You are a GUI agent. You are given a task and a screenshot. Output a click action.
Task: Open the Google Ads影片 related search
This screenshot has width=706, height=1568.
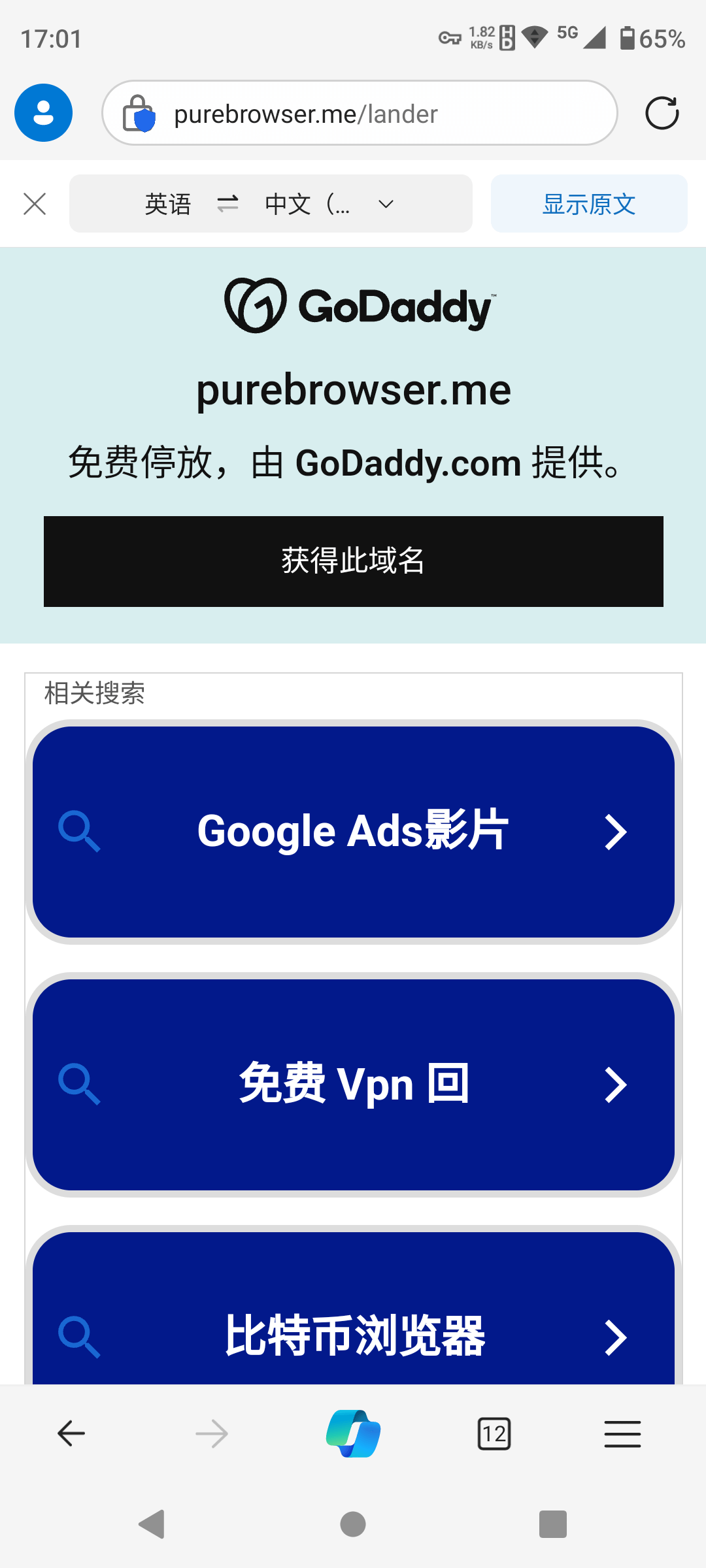click(x=353, y=832)
